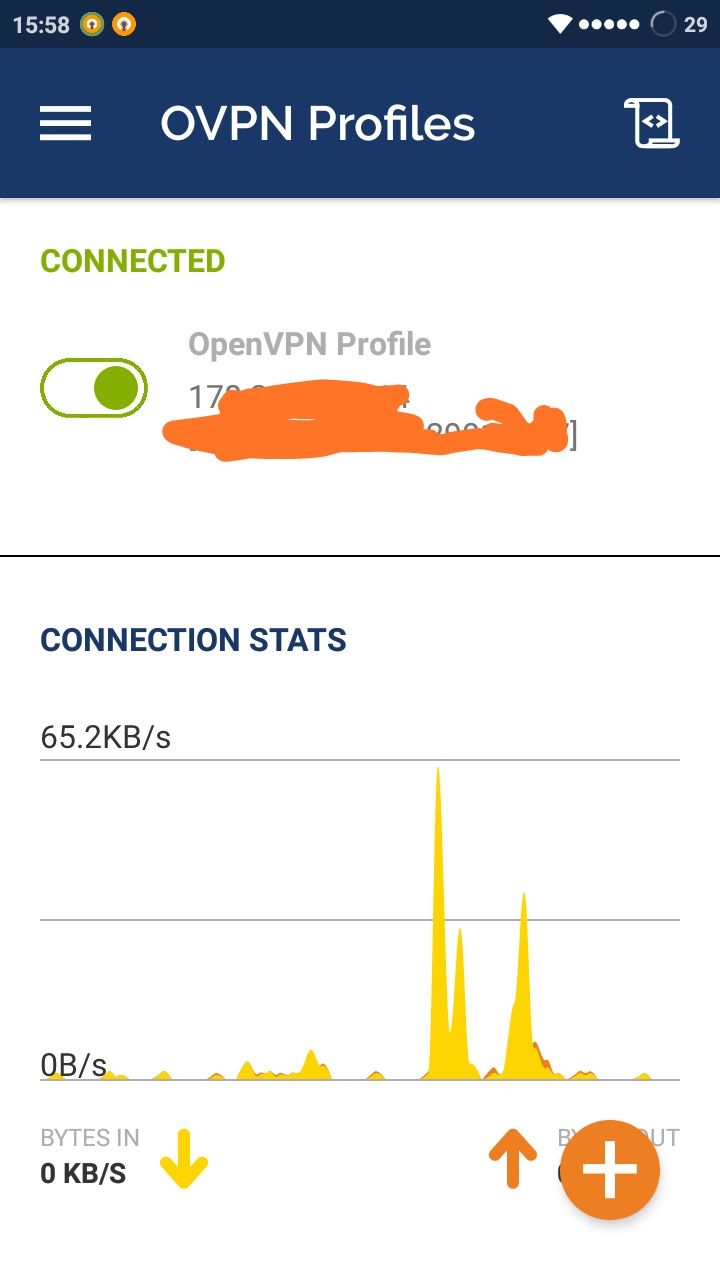Toggle off the OpenVPN Profile connection
The width and height of the screenshot is (720, 1280).
pos(94,388)
